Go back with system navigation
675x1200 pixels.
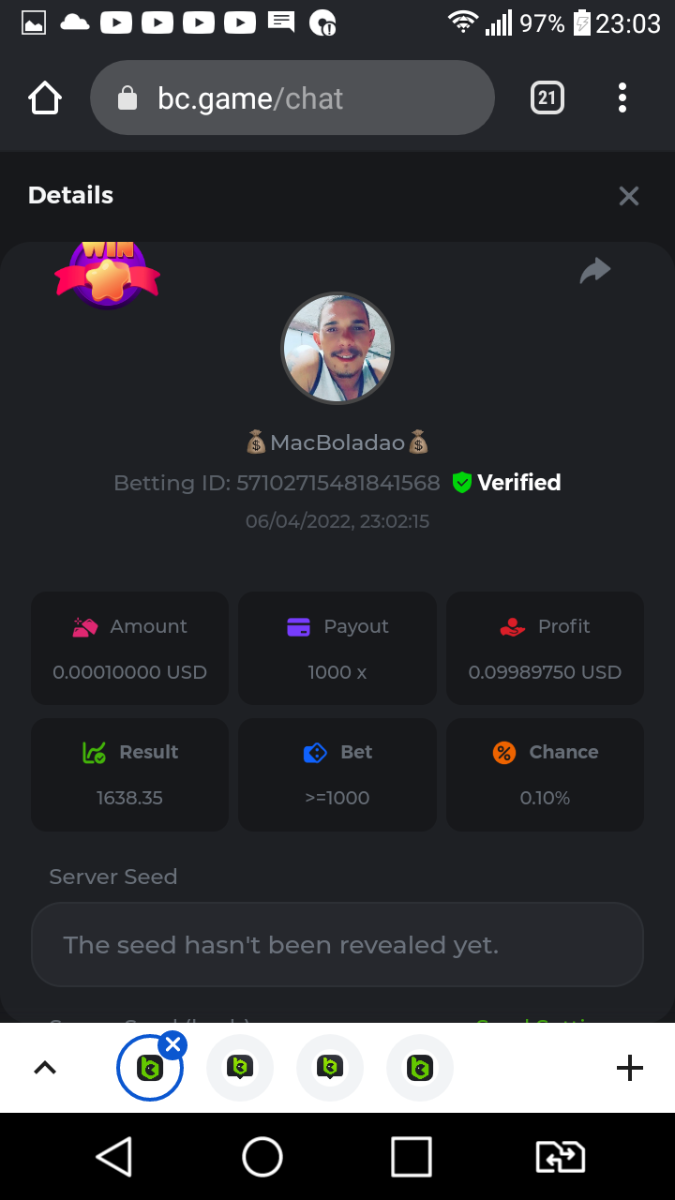[x=114, y=1157]
